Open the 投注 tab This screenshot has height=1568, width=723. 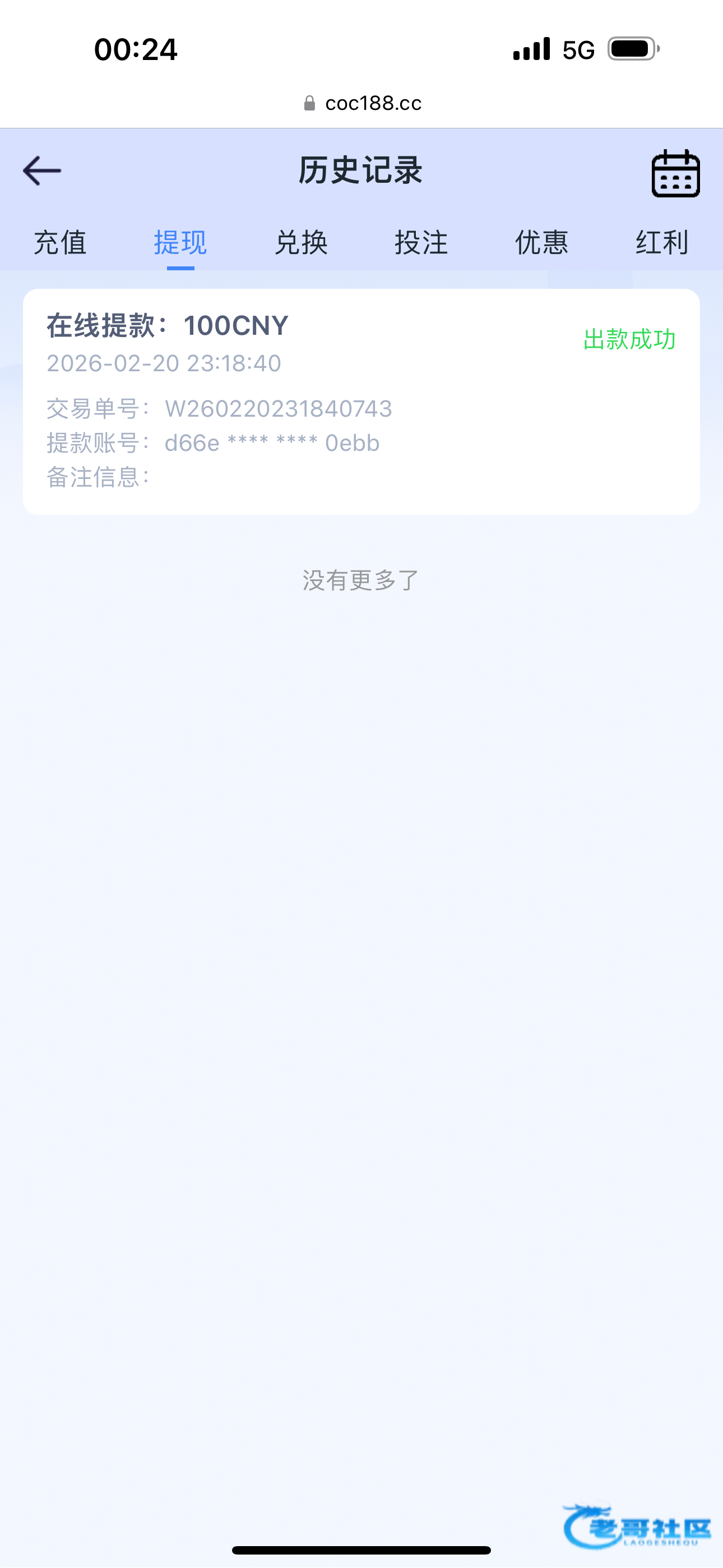tap(421, 242)
